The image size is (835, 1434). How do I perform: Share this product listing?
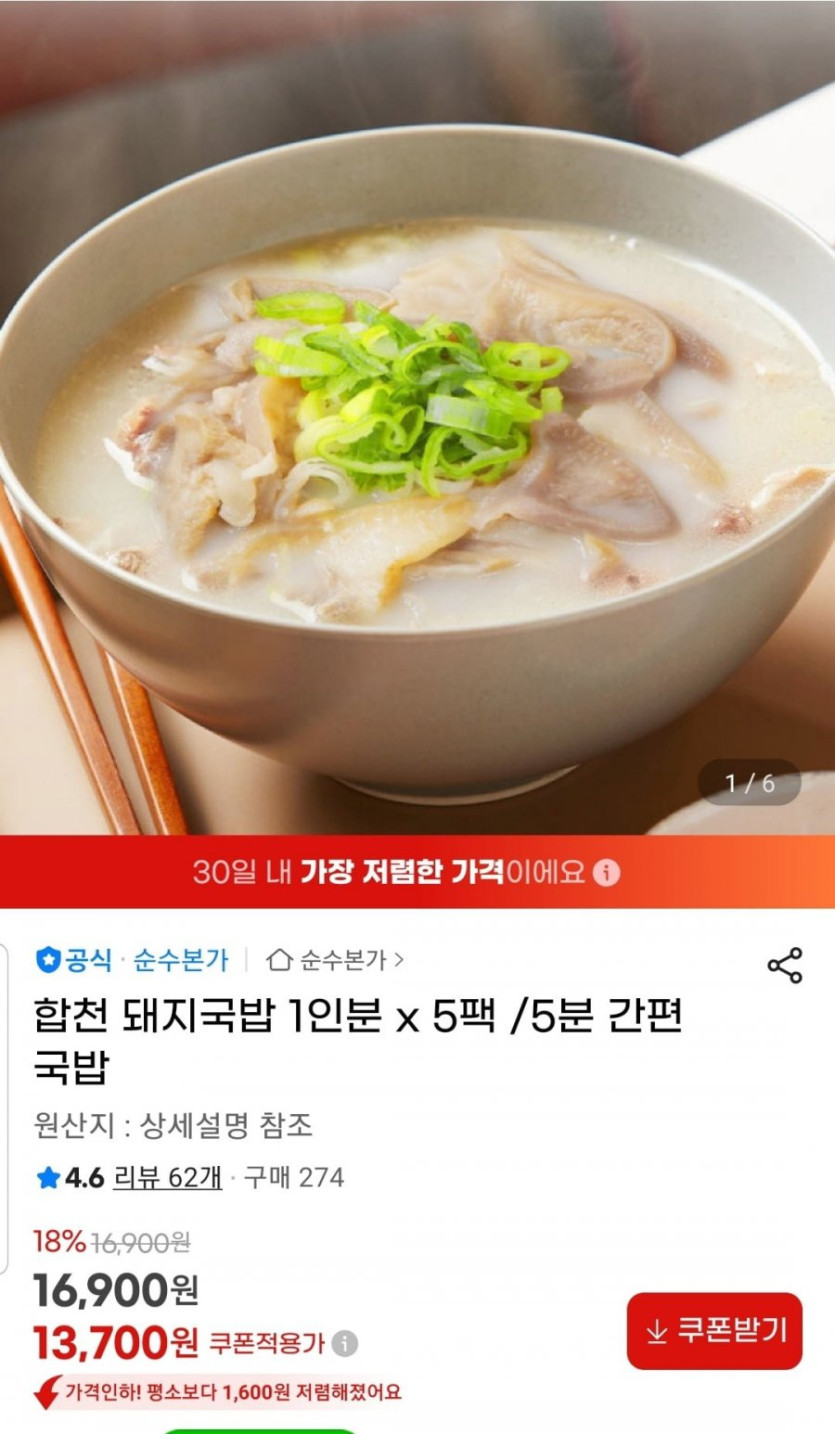[x=785, y=965]
